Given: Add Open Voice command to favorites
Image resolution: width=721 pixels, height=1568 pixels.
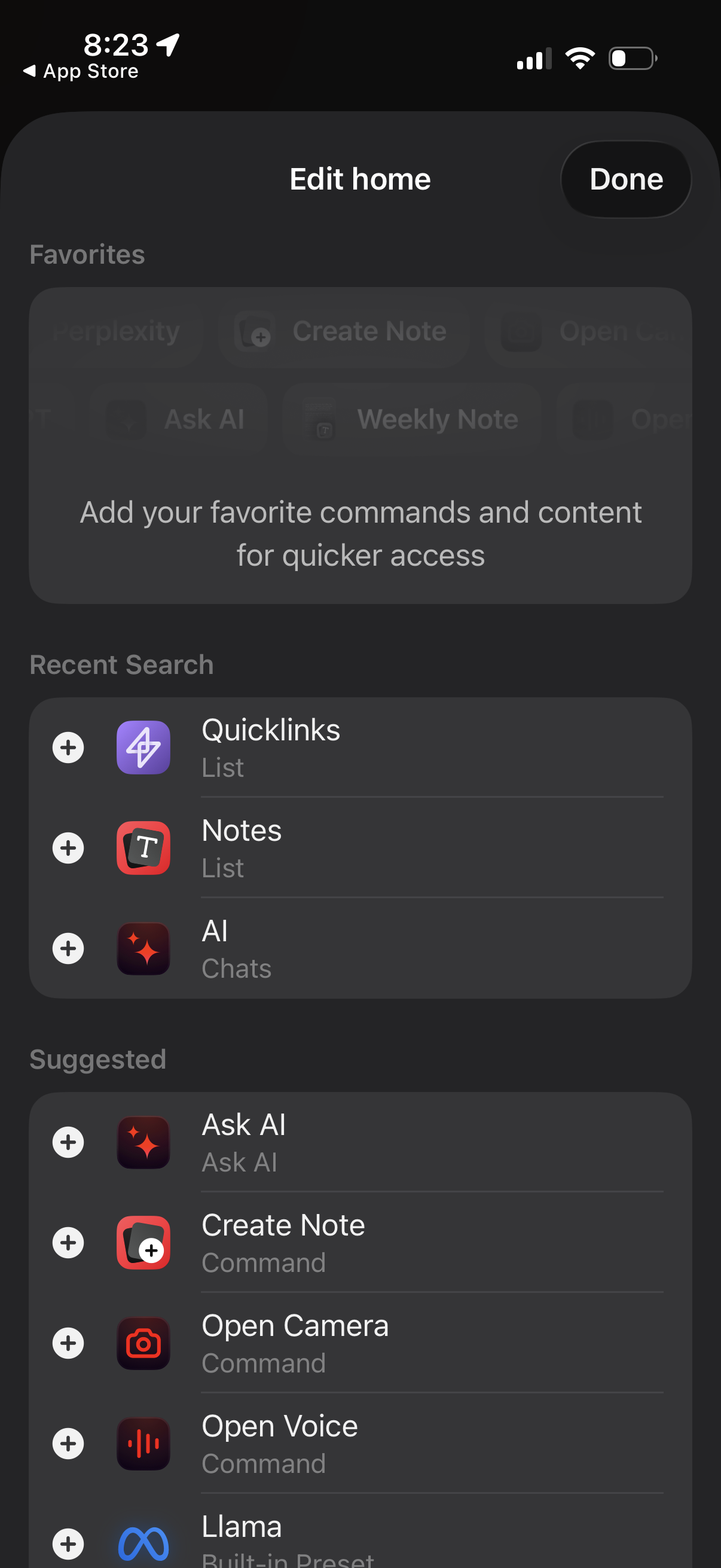Looking at the screenshot, I should click(68, 1443).
